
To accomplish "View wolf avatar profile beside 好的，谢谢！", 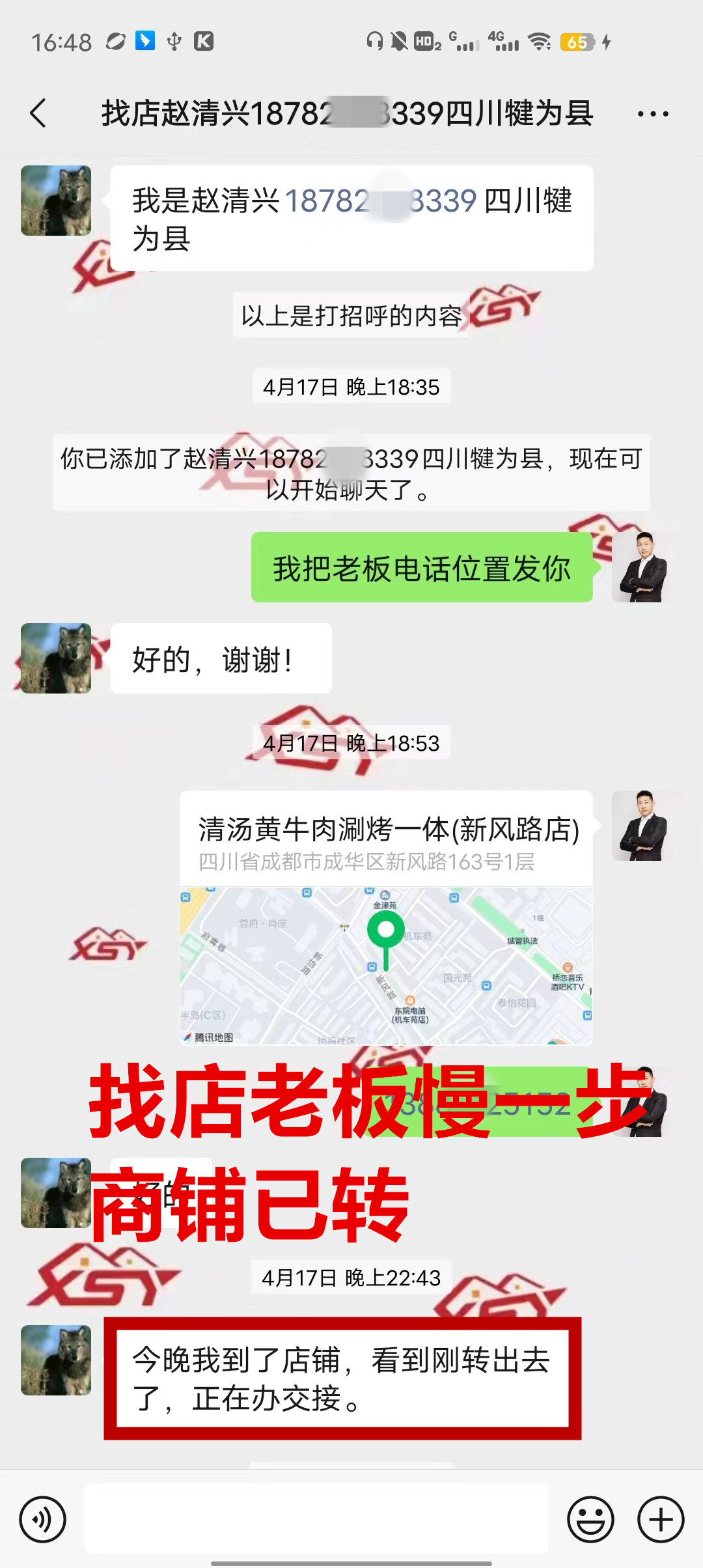I will click(x=56, y=658).
